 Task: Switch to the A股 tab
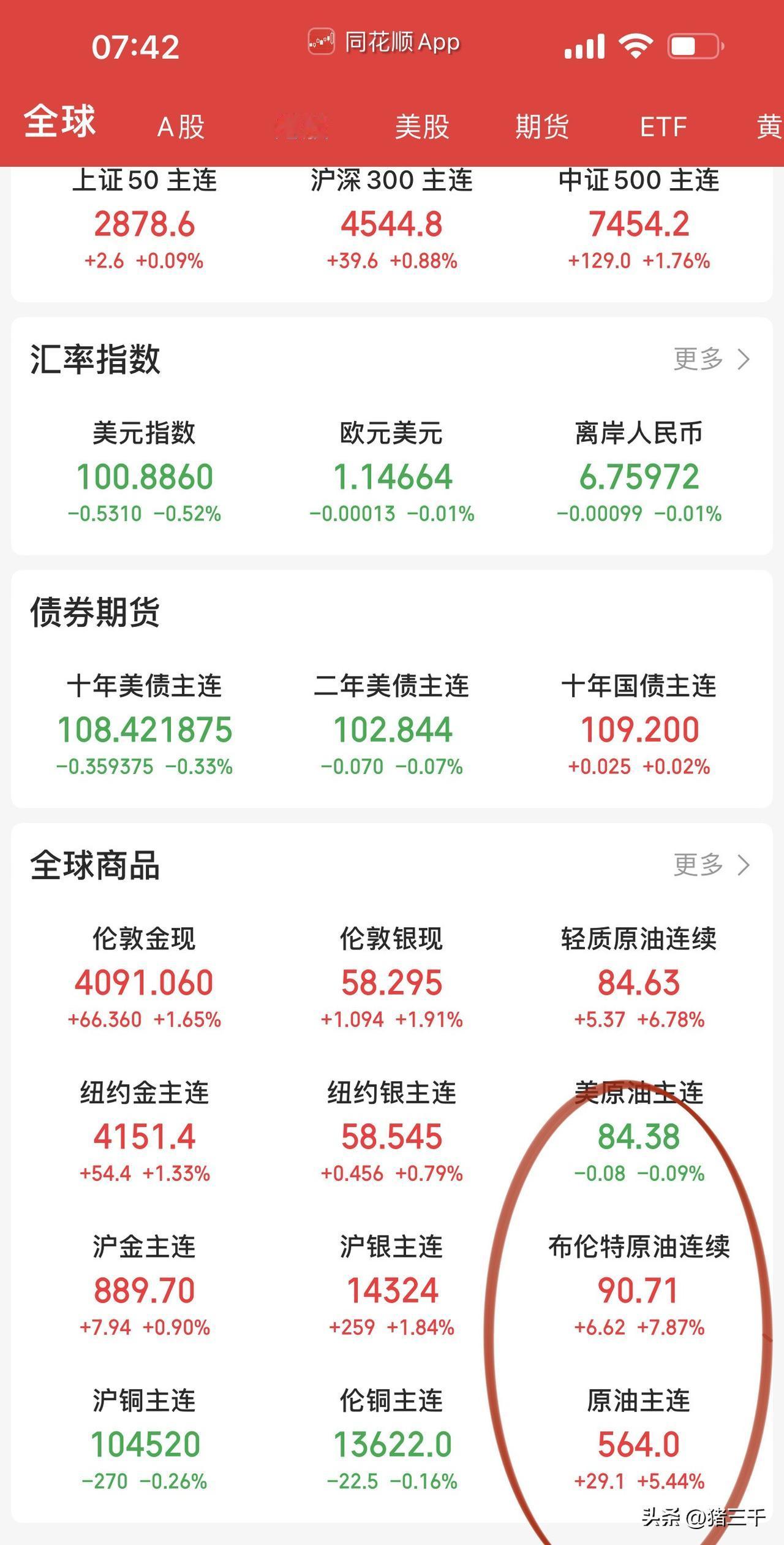click(181, 127)
